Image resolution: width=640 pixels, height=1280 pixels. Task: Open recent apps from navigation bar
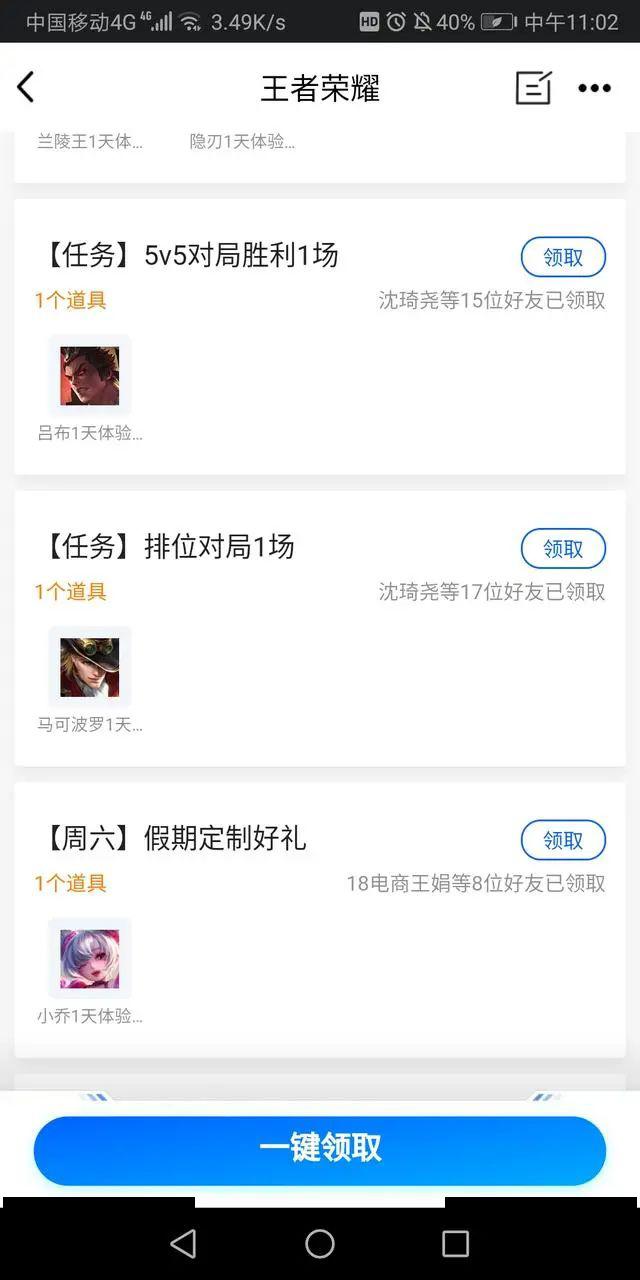pyautogui.click(x=455, y=1243)
